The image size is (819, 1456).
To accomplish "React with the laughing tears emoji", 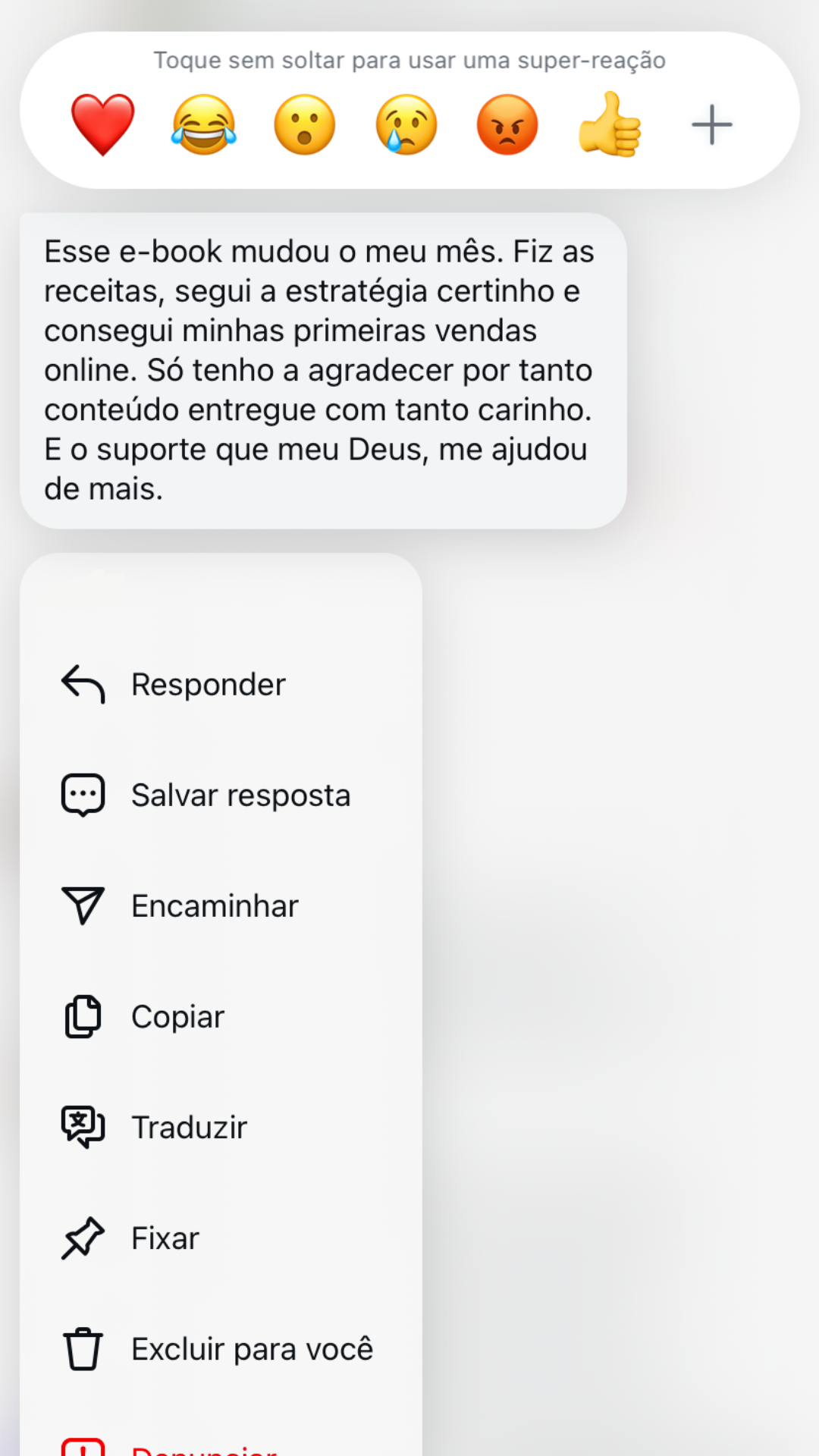I will coord(203,125).
